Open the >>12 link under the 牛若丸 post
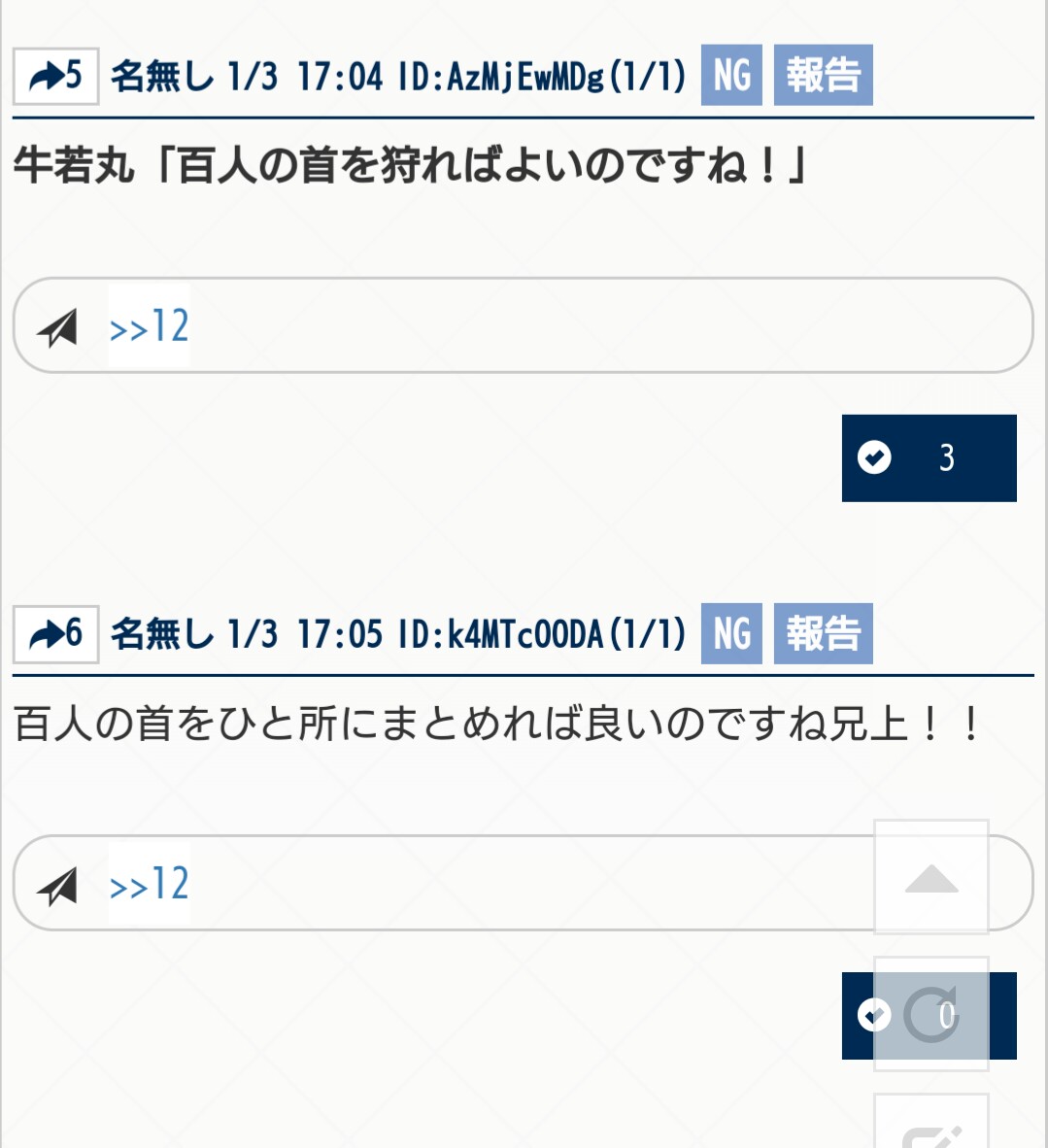This screenshot has height=1148, width=1048. 150,326
